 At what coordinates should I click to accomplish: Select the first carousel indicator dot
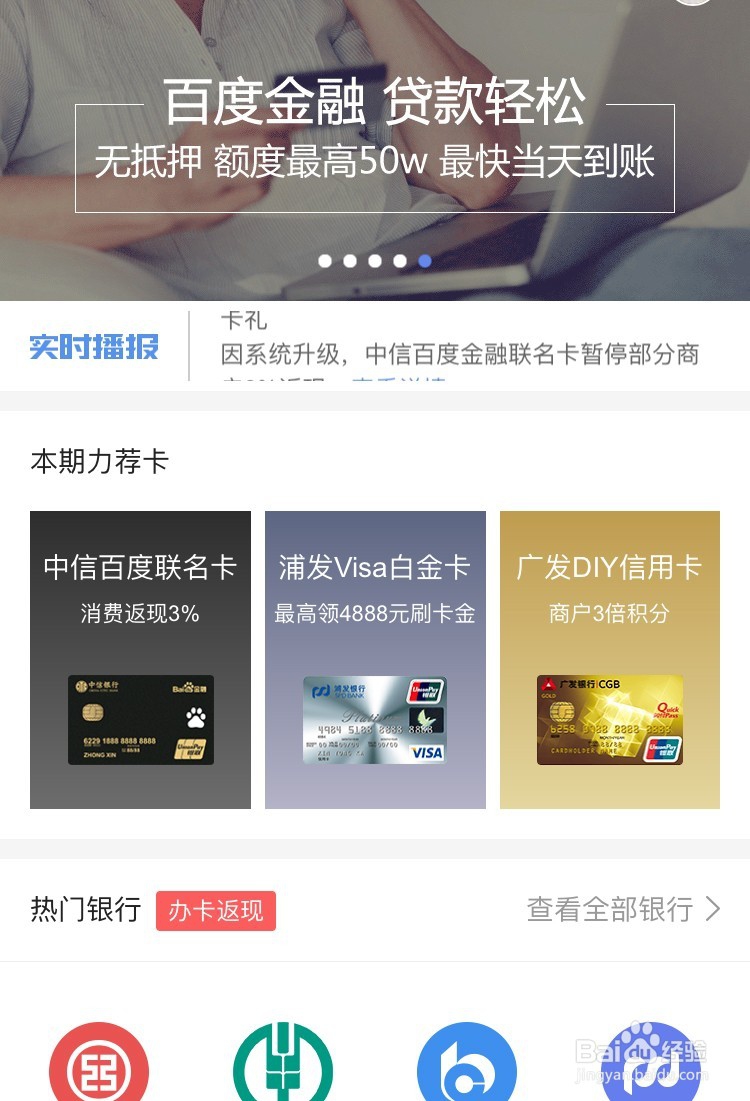click(x=325, y=261)
